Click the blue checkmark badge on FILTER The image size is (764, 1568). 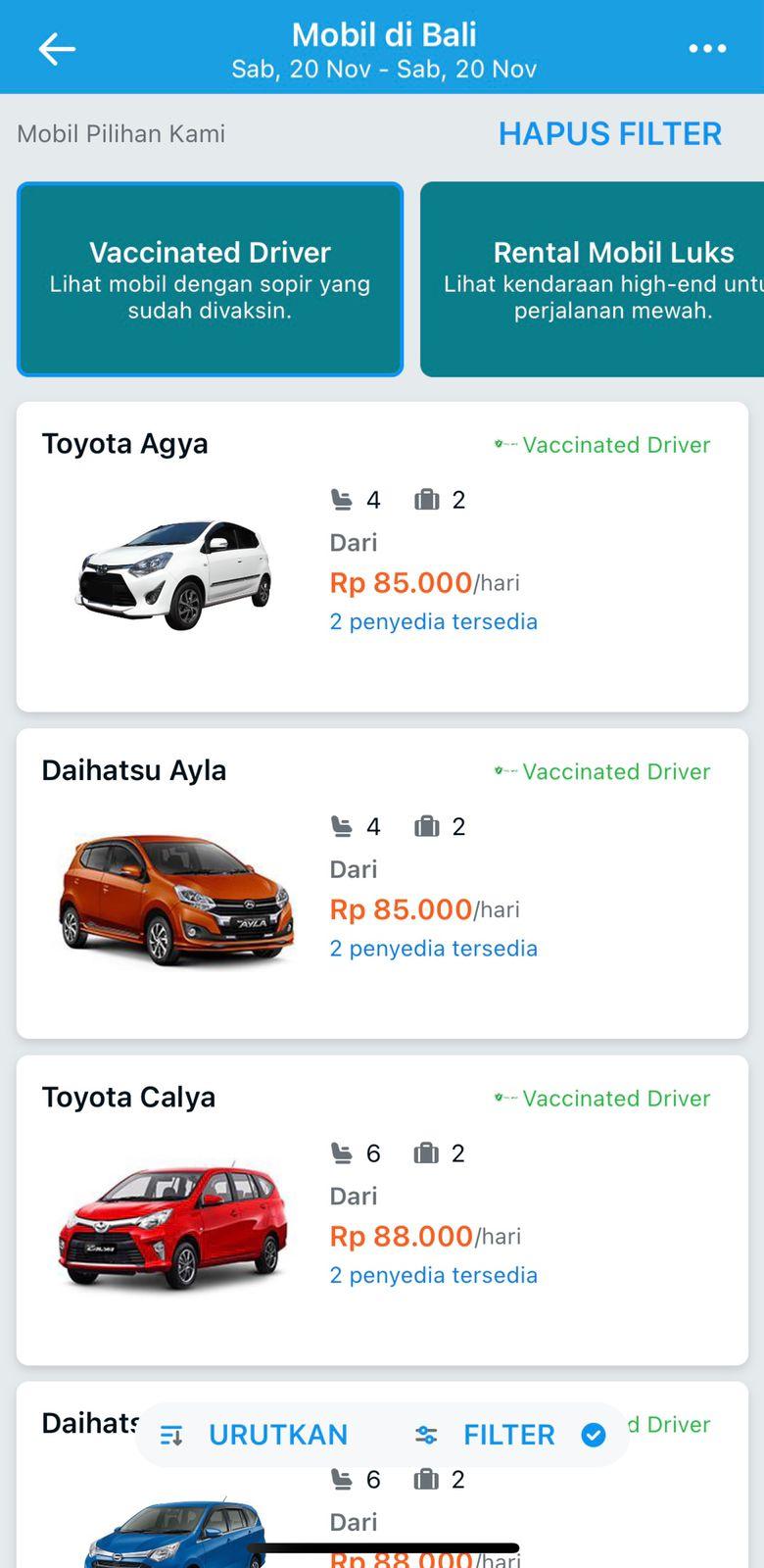pyautogui.click(x=594, y=1434)
